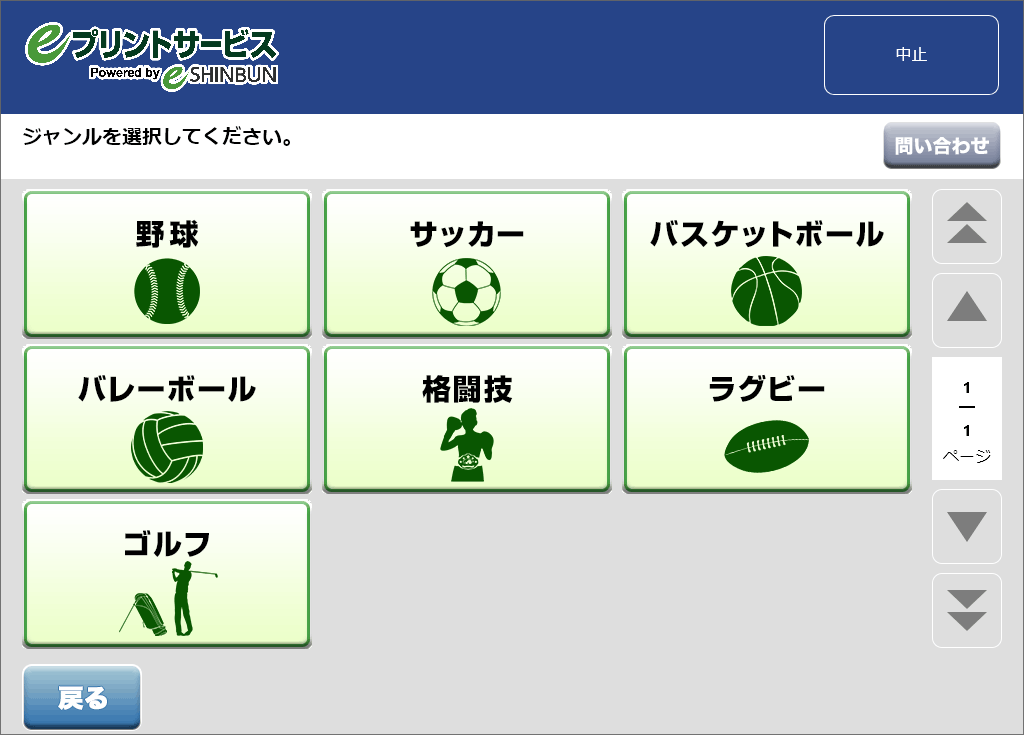Go to next page with down arrow

click(x=966, y=526)
